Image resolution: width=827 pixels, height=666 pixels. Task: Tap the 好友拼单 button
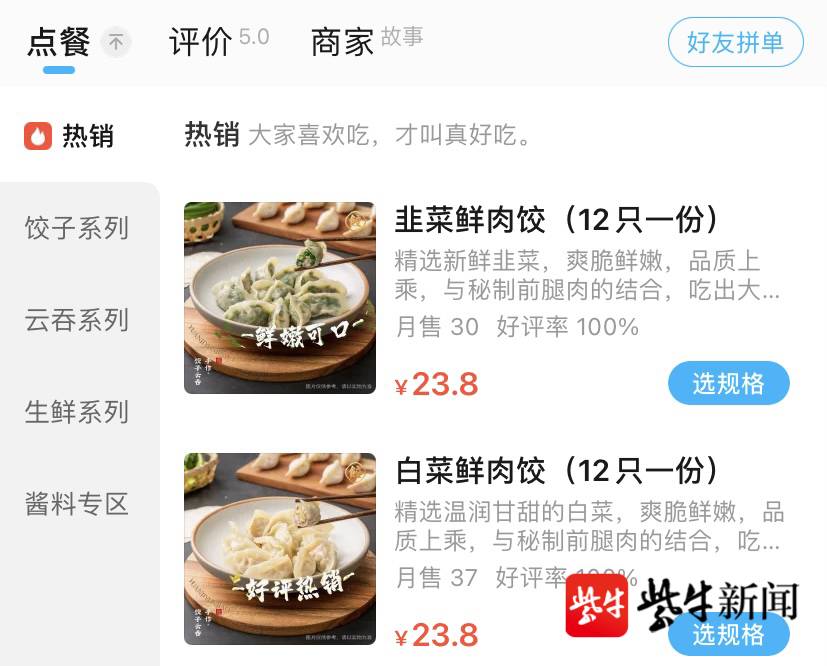735,43
